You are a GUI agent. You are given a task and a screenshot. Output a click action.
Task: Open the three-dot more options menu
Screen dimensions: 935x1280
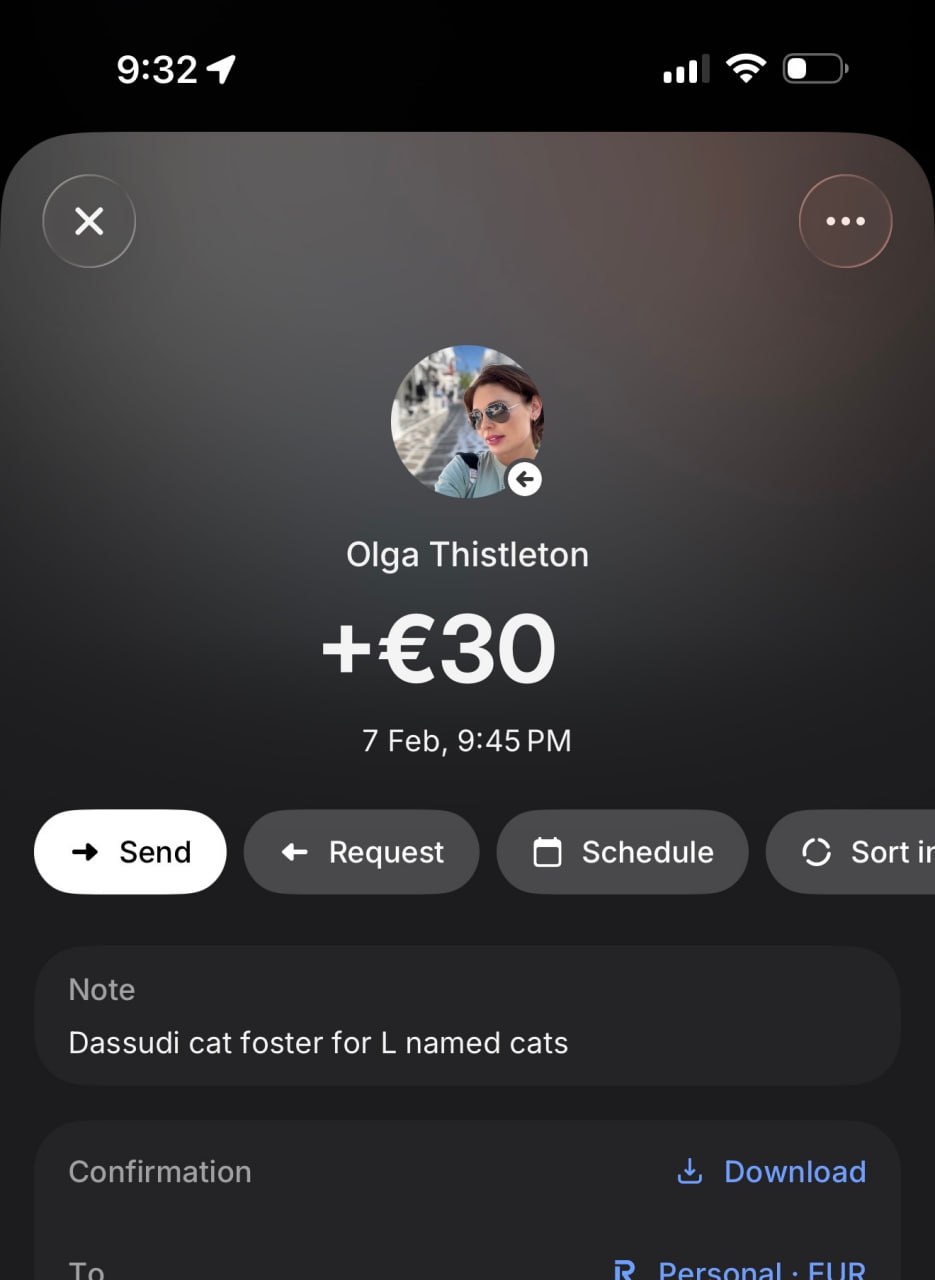pos(845,221)
